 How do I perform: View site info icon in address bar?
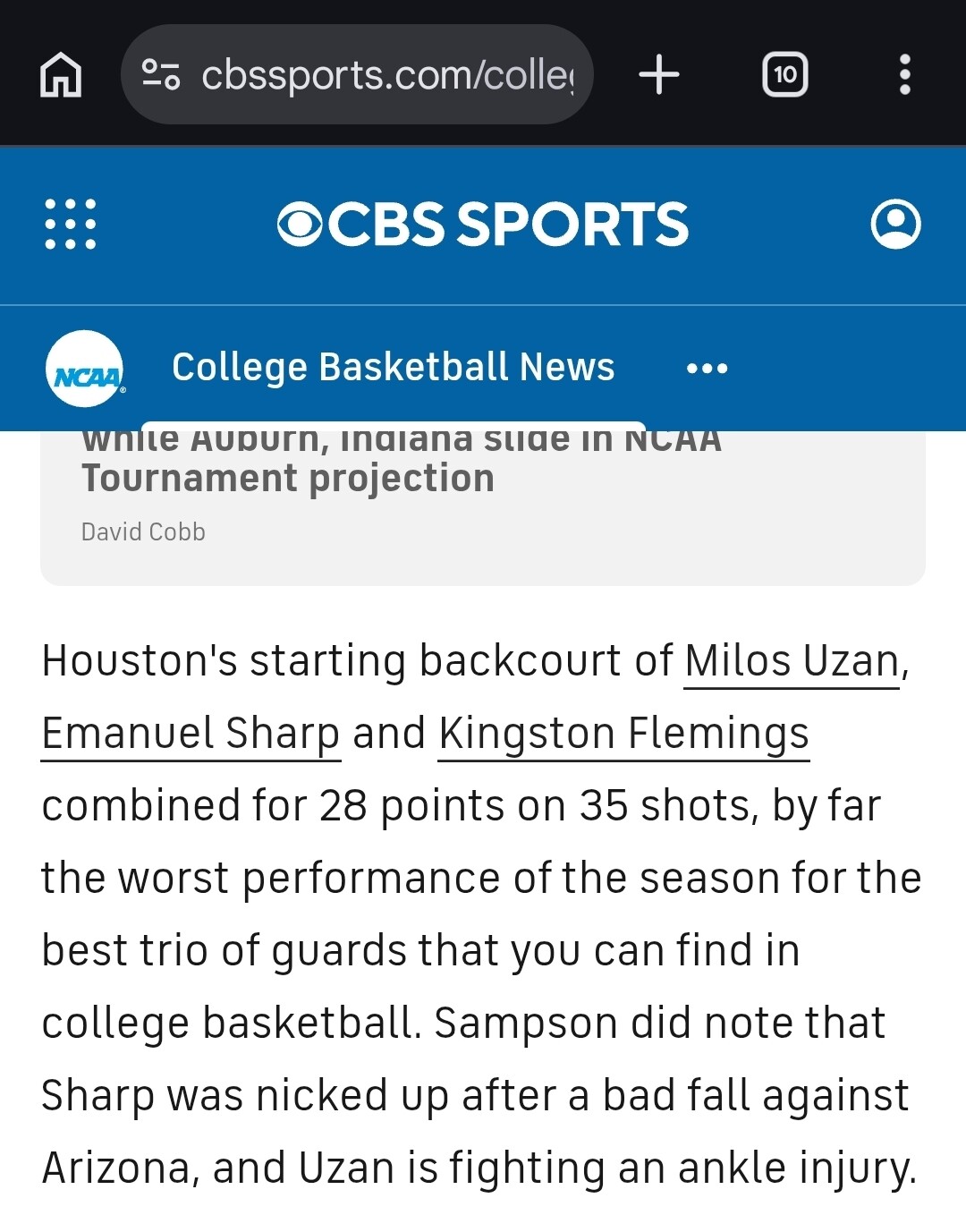[161, 75]
